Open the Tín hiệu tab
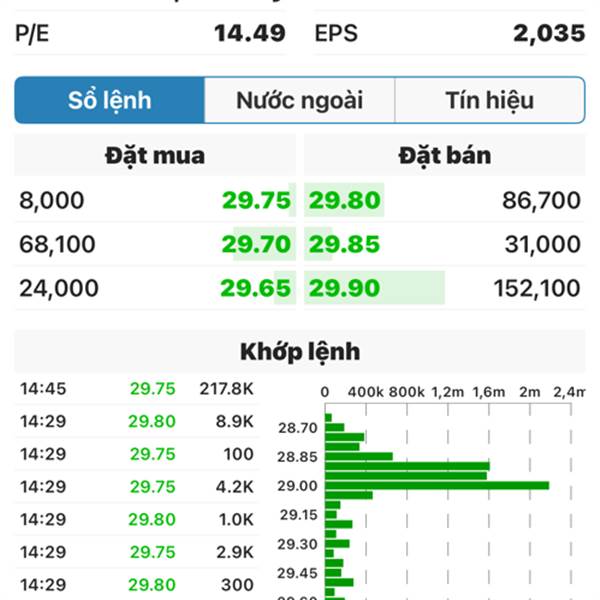600x600 pixels. (489, 100)
